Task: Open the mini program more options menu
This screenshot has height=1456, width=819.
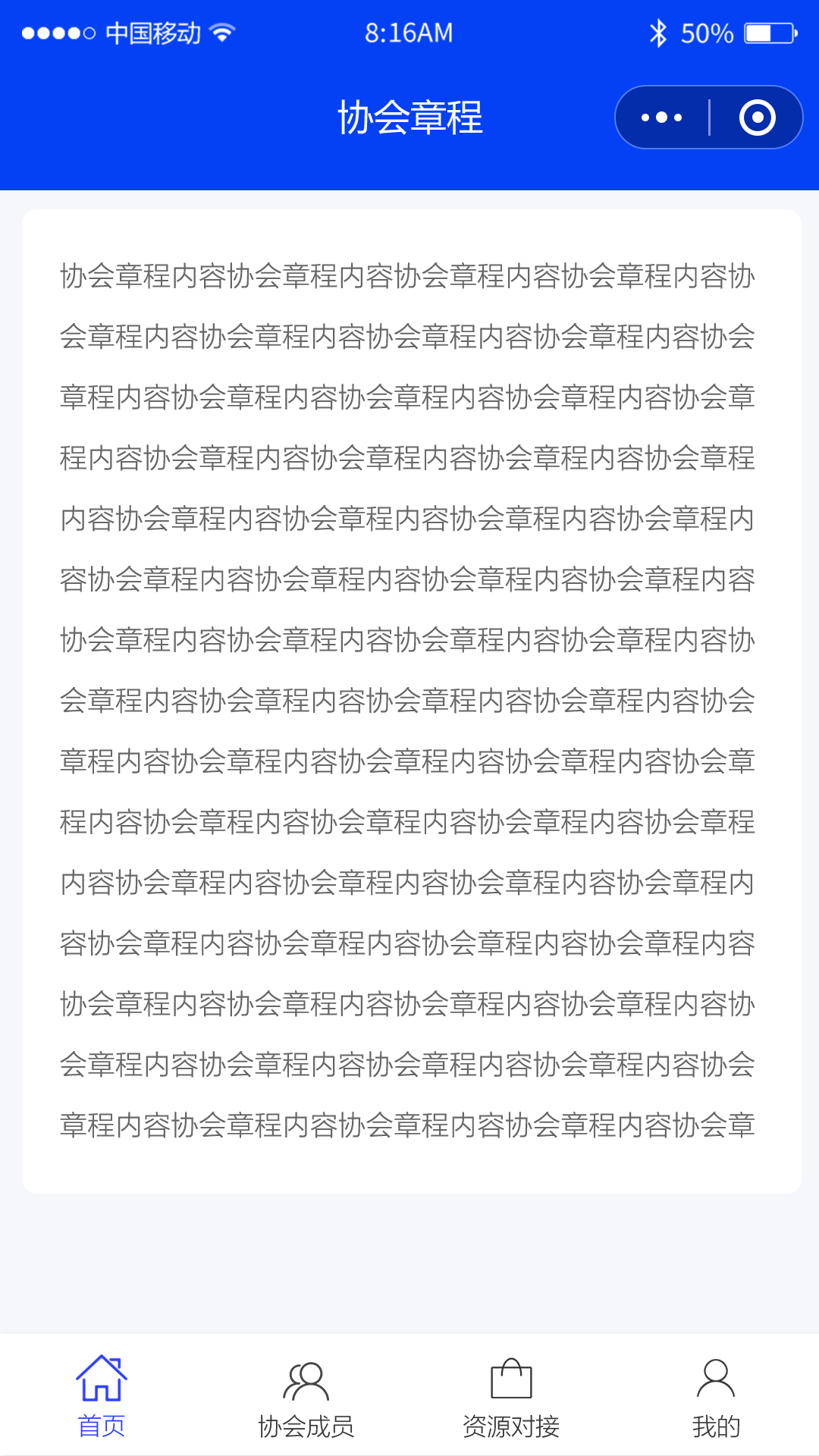Action: pos(661,118)
